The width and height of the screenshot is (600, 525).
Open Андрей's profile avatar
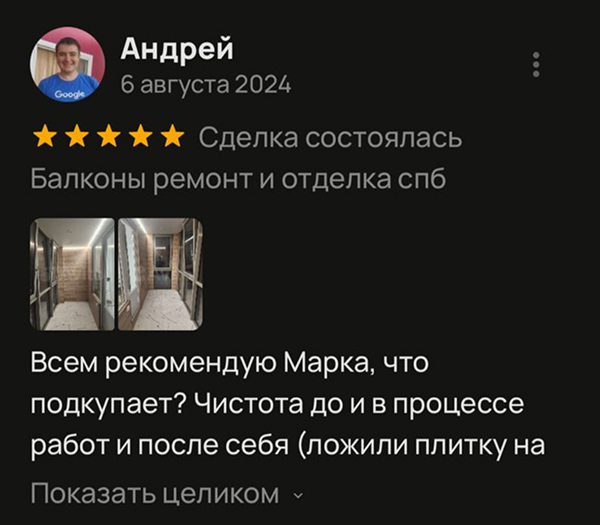tap(69, 64)
